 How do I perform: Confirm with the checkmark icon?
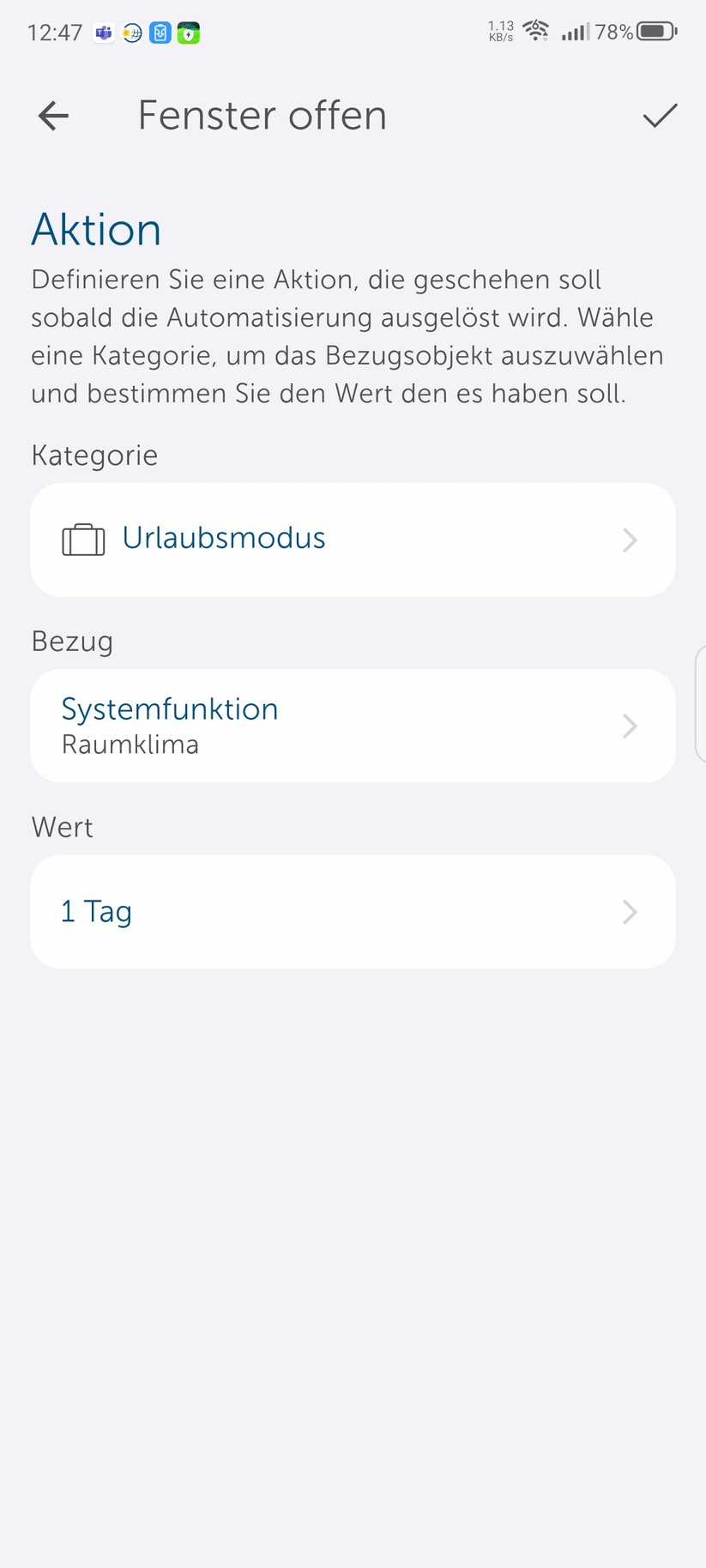[659, 116]
